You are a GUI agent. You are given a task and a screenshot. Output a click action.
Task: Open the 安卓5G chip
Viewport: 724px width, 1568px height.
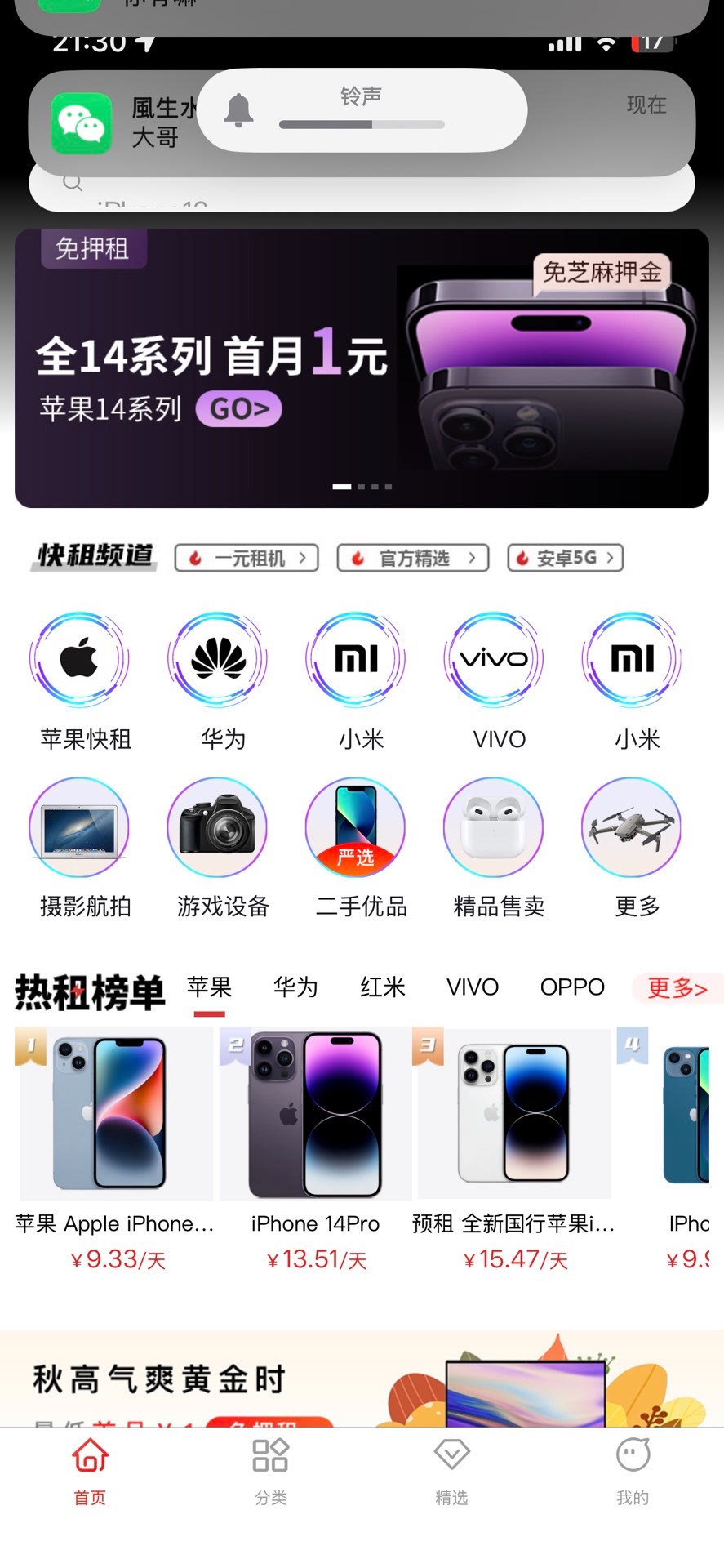click(x=565, y=558)
